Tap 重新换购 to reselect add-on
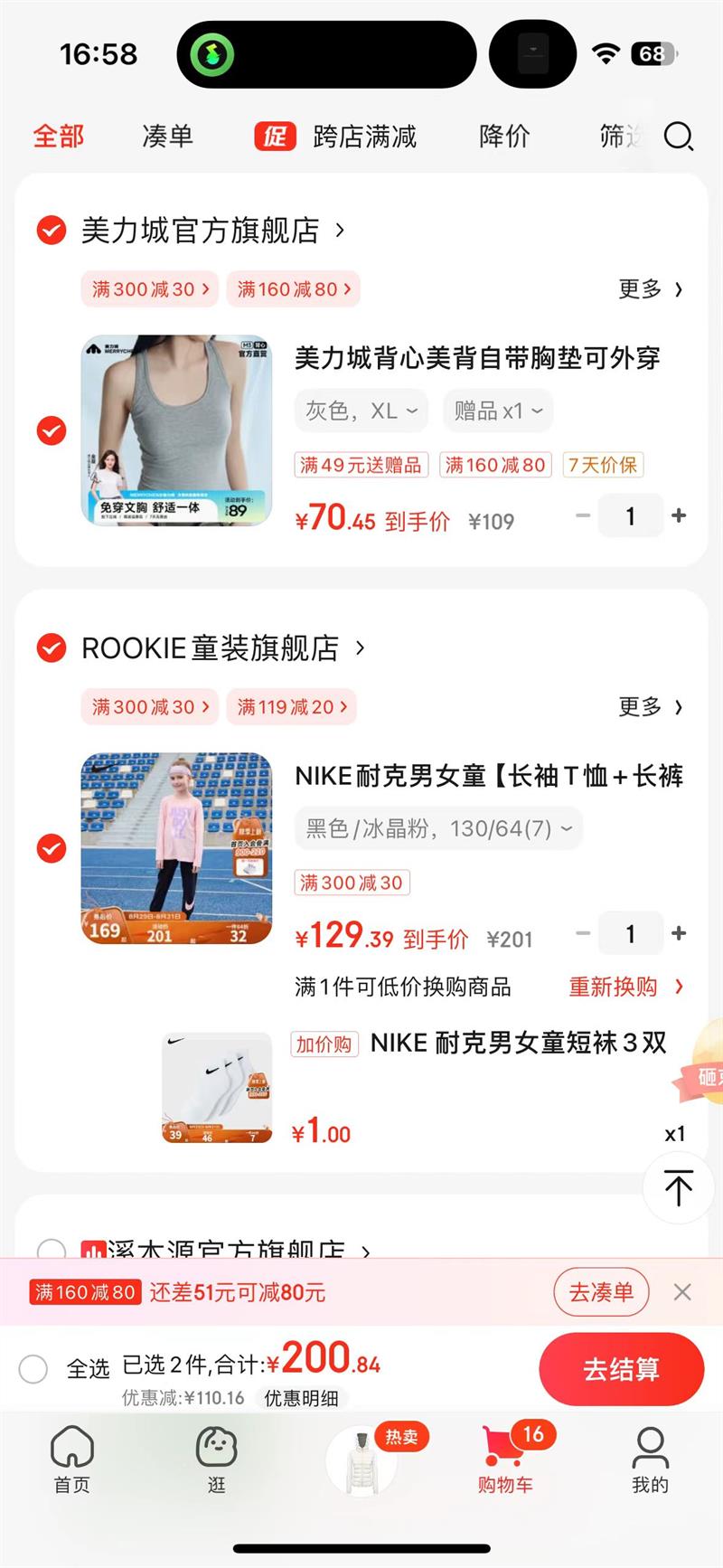 click(626, 987)
